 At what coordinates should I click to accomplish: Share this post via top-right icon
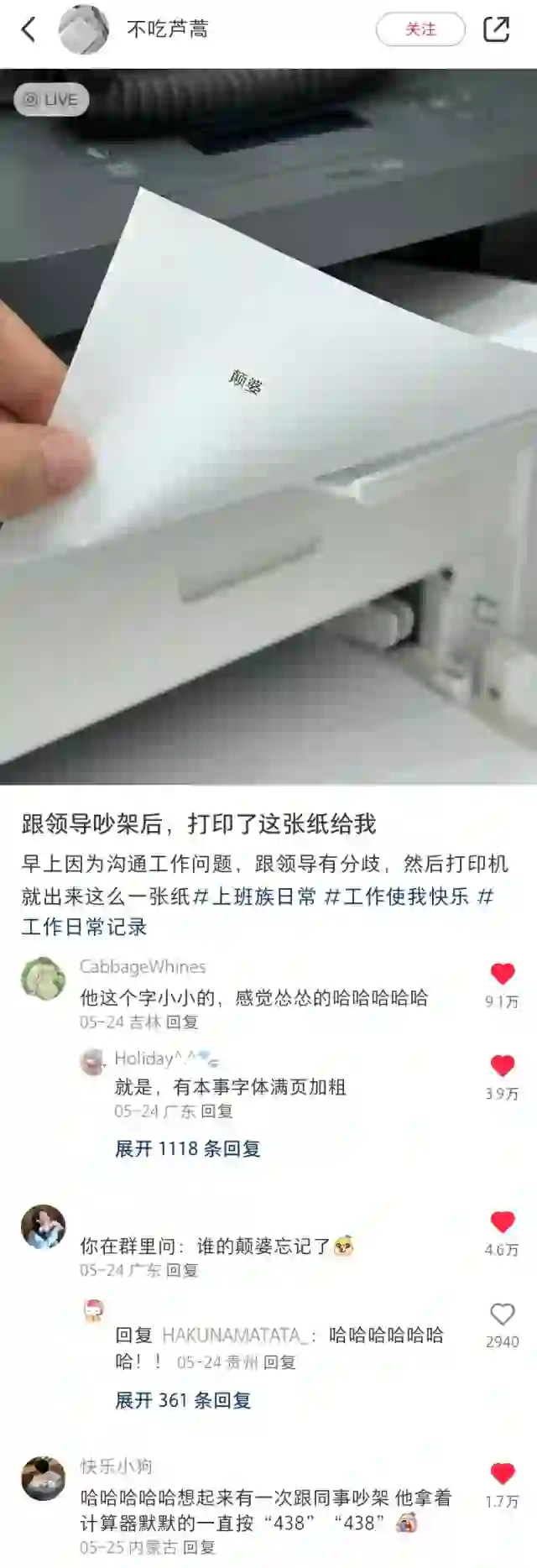click(496, 30)
